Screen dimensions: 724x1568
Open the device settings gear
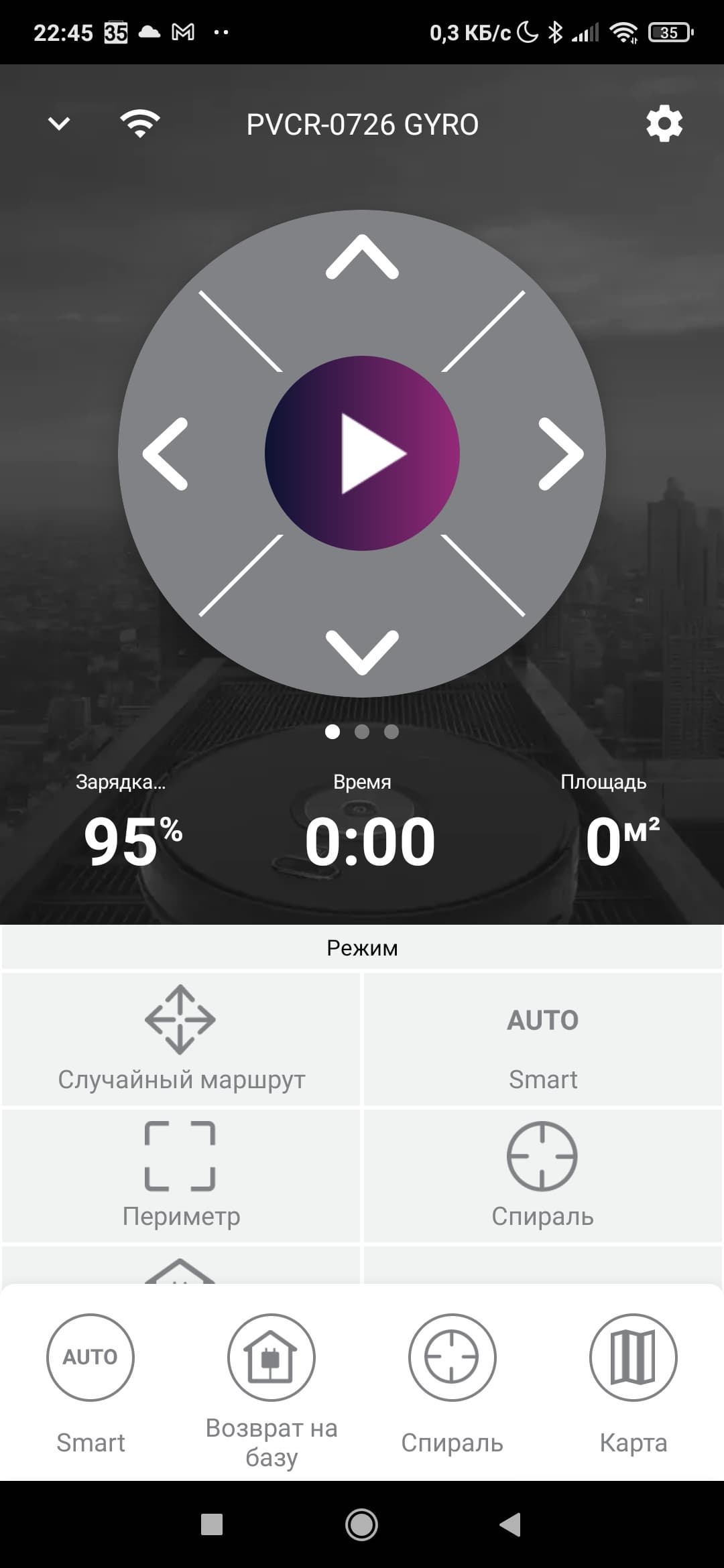(664, 124)
